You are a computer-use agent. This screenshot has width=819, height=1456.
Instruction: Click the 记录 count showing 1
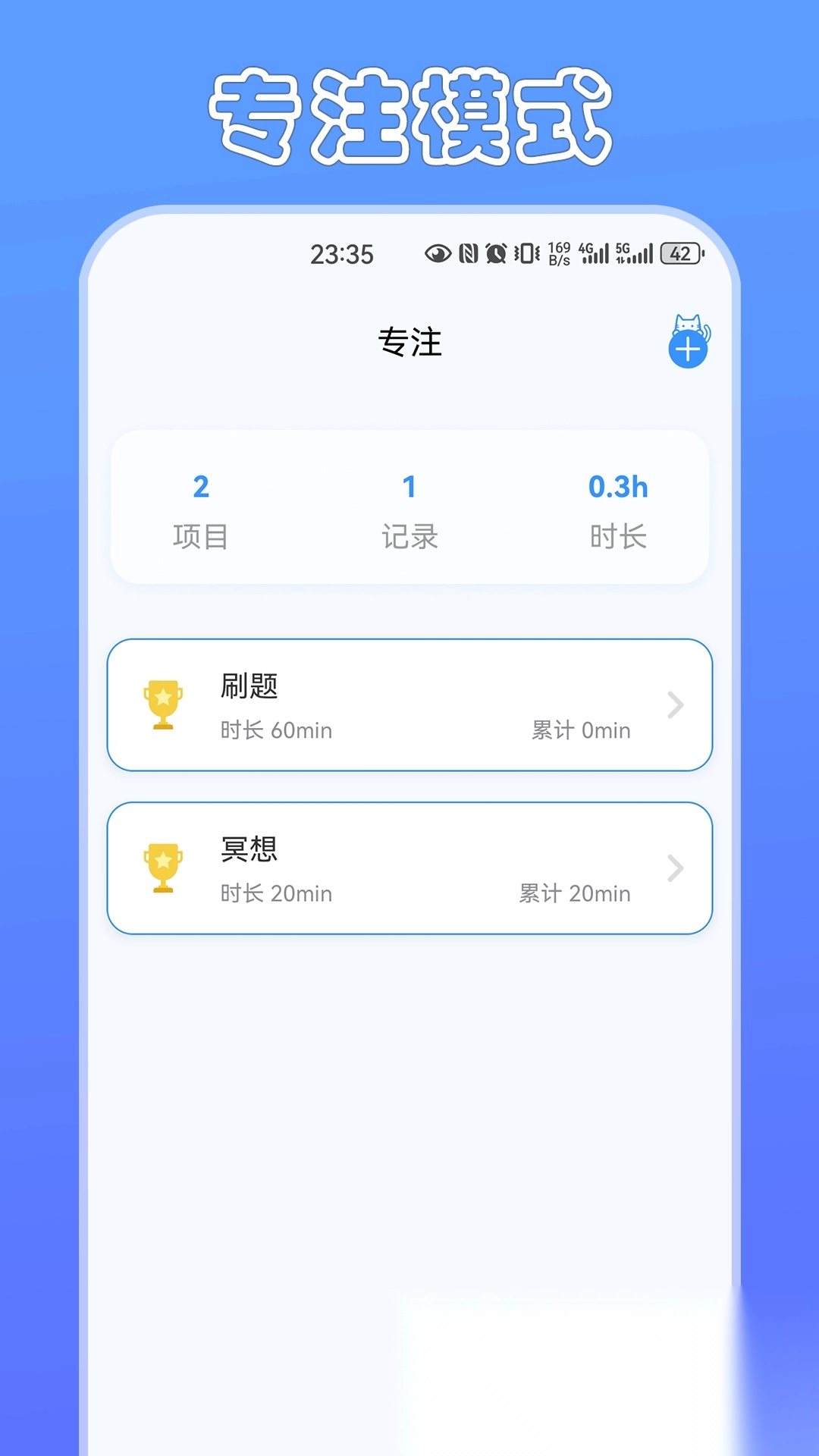pos(409,508)
